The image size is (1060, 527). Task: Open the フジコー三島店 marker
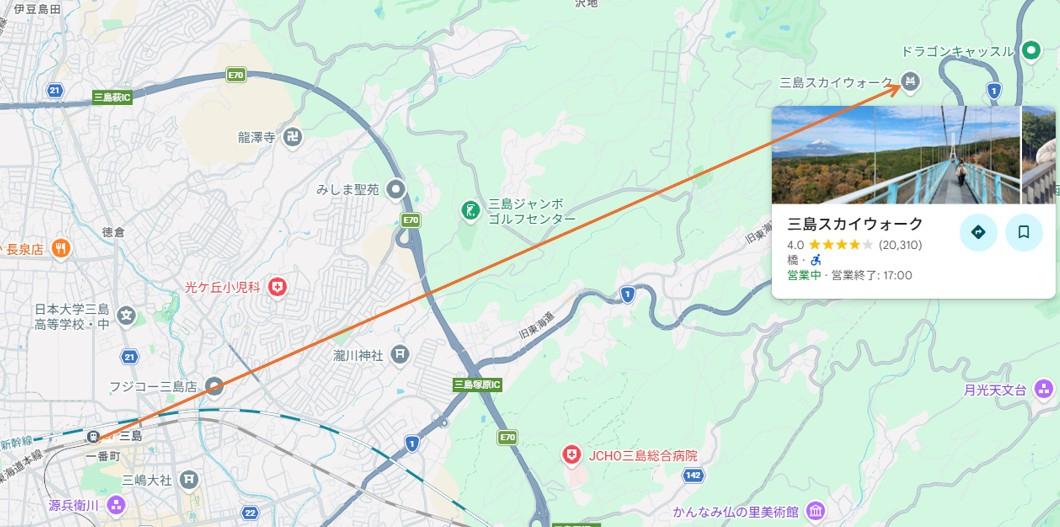click(x=214, y=385)
